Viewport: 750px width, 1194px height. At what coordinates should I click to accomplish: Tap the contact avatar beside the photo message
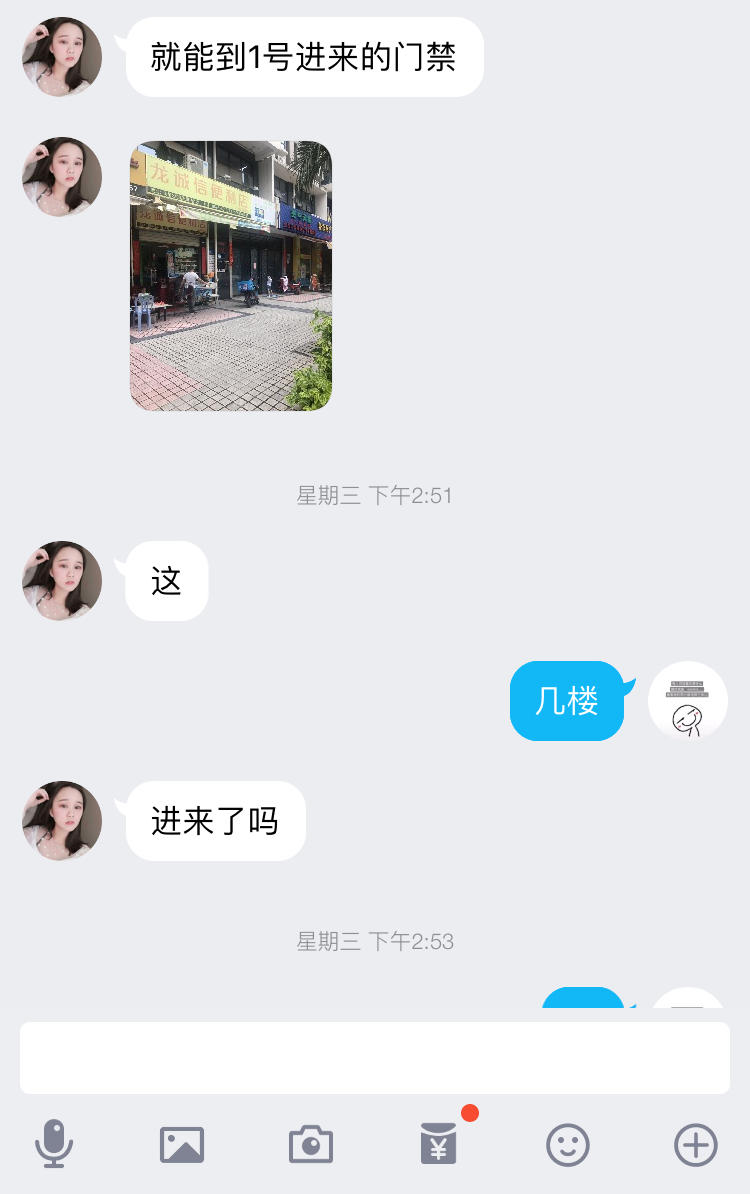click(x=61, y=177)
